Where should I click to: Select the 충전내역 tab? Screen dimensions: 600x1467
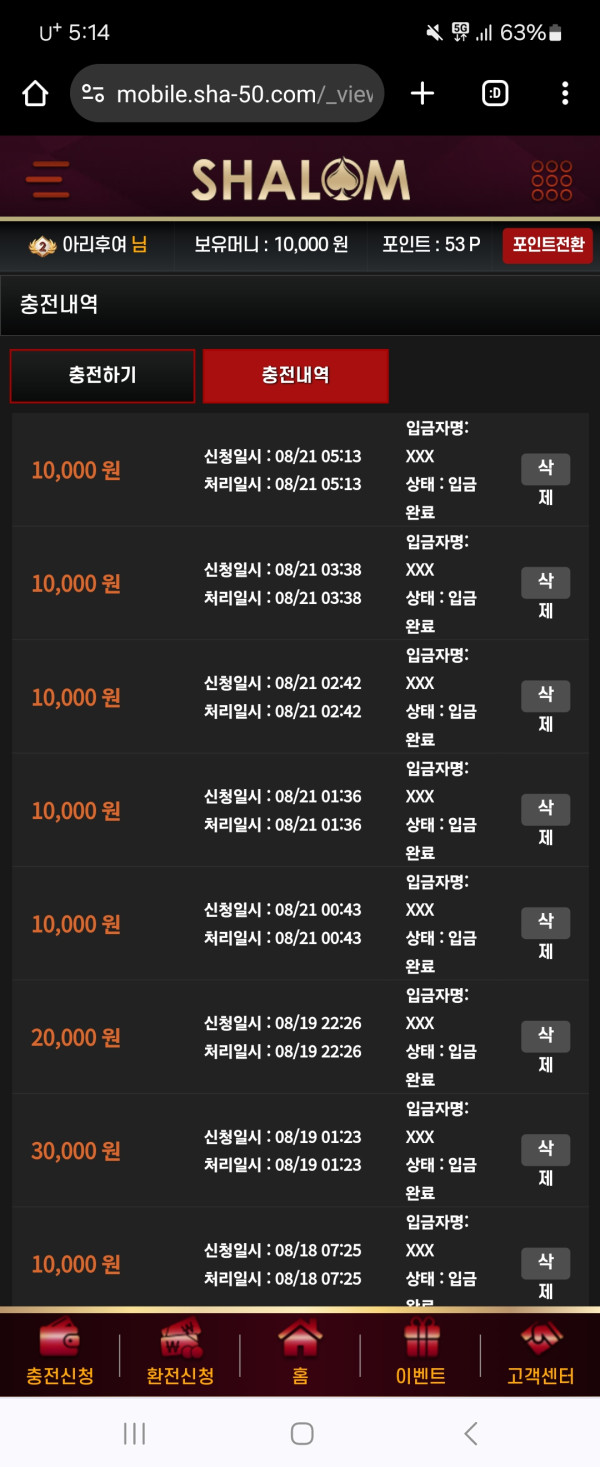pyautogui.click(x=295, y=376)
